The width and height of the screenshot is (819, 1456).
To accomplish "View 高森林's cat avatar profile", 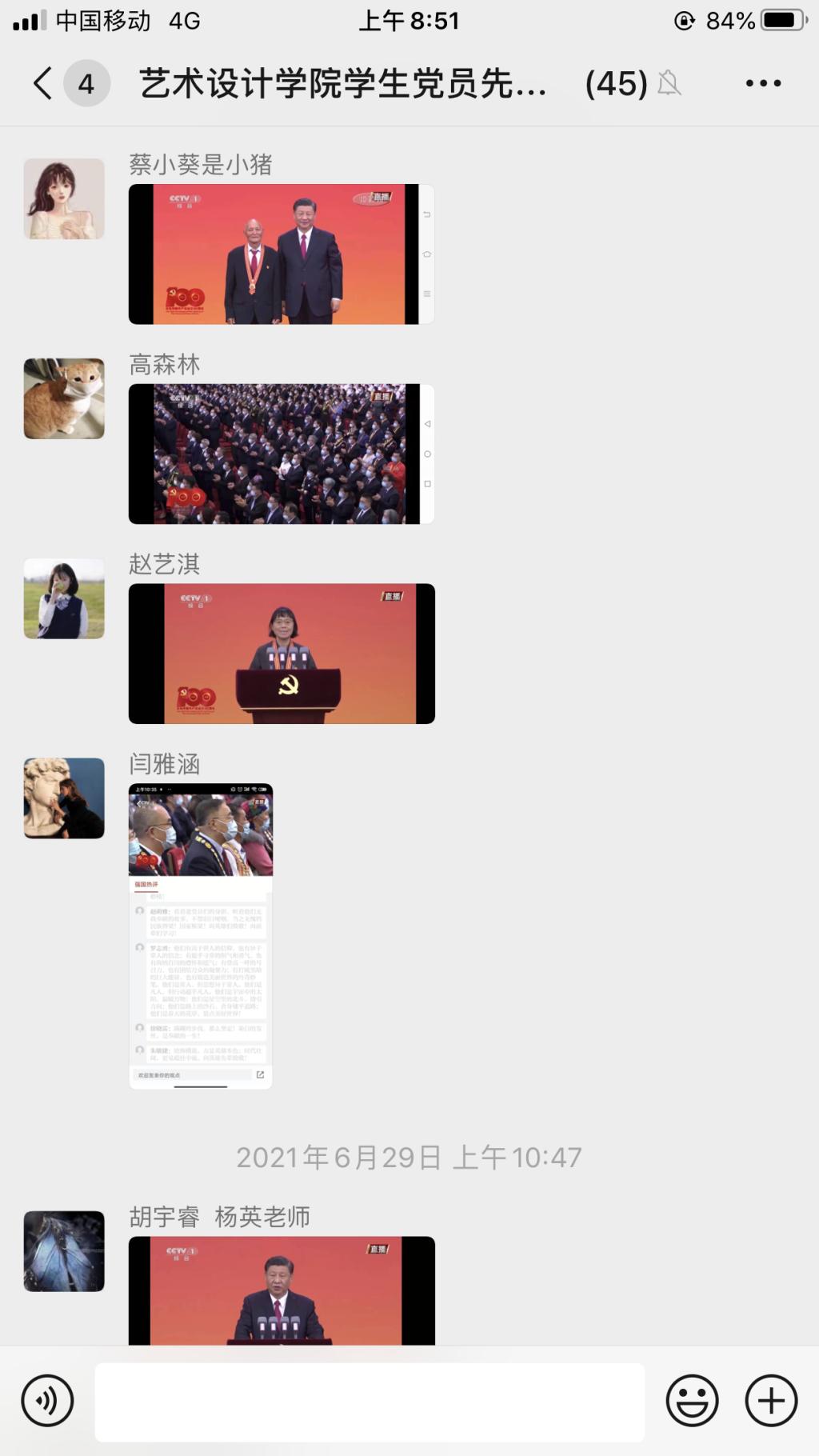I will coord(64,398).
